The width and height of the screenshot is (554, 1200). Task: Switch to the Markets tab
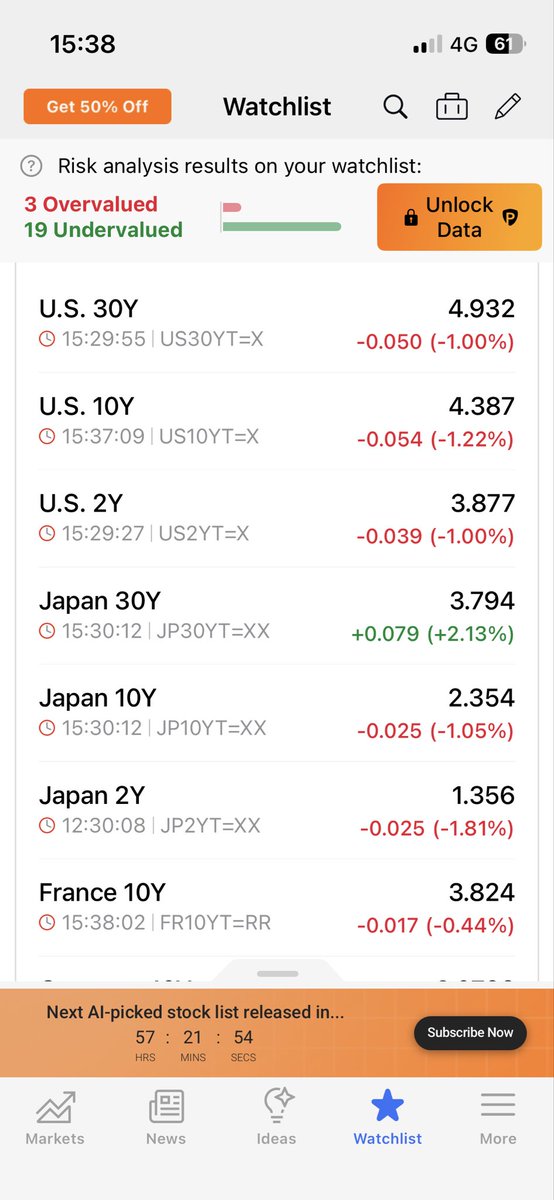(55, 1118)
